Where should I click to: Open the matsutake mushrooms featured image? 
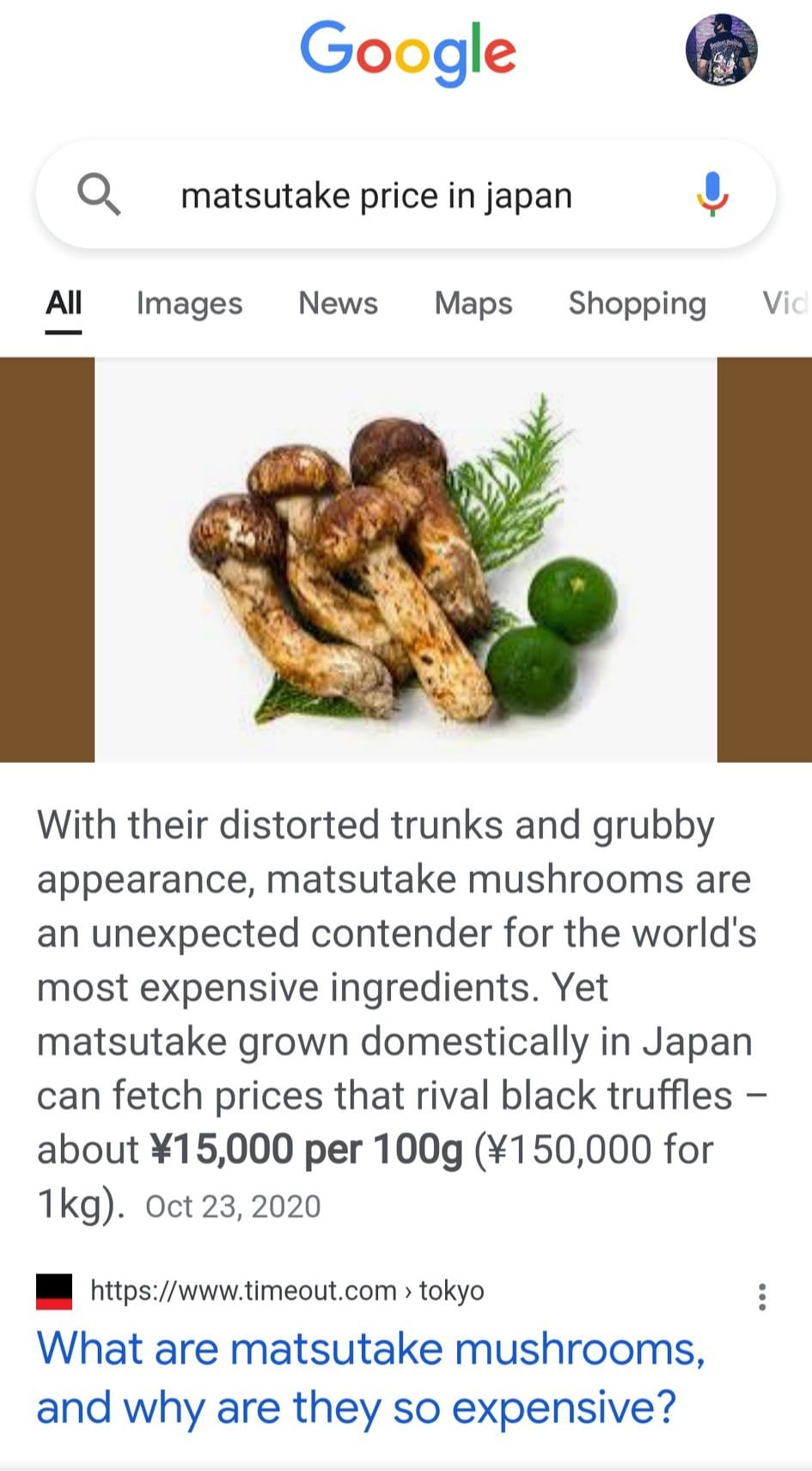(x=406, y=559)
